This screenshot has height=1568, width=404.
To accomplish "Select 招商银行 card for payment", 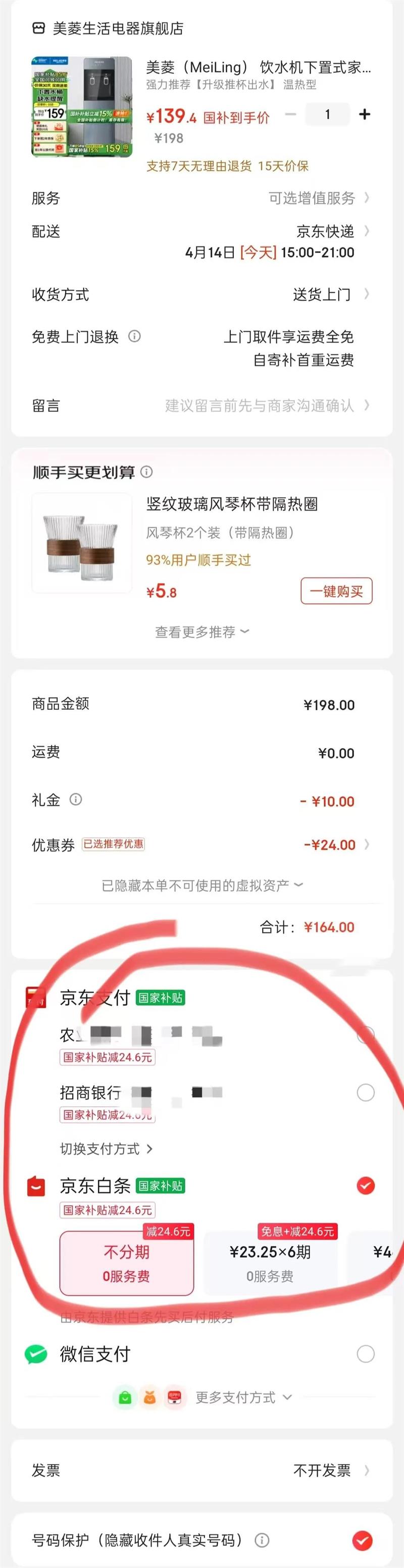I will [365, 1092].
